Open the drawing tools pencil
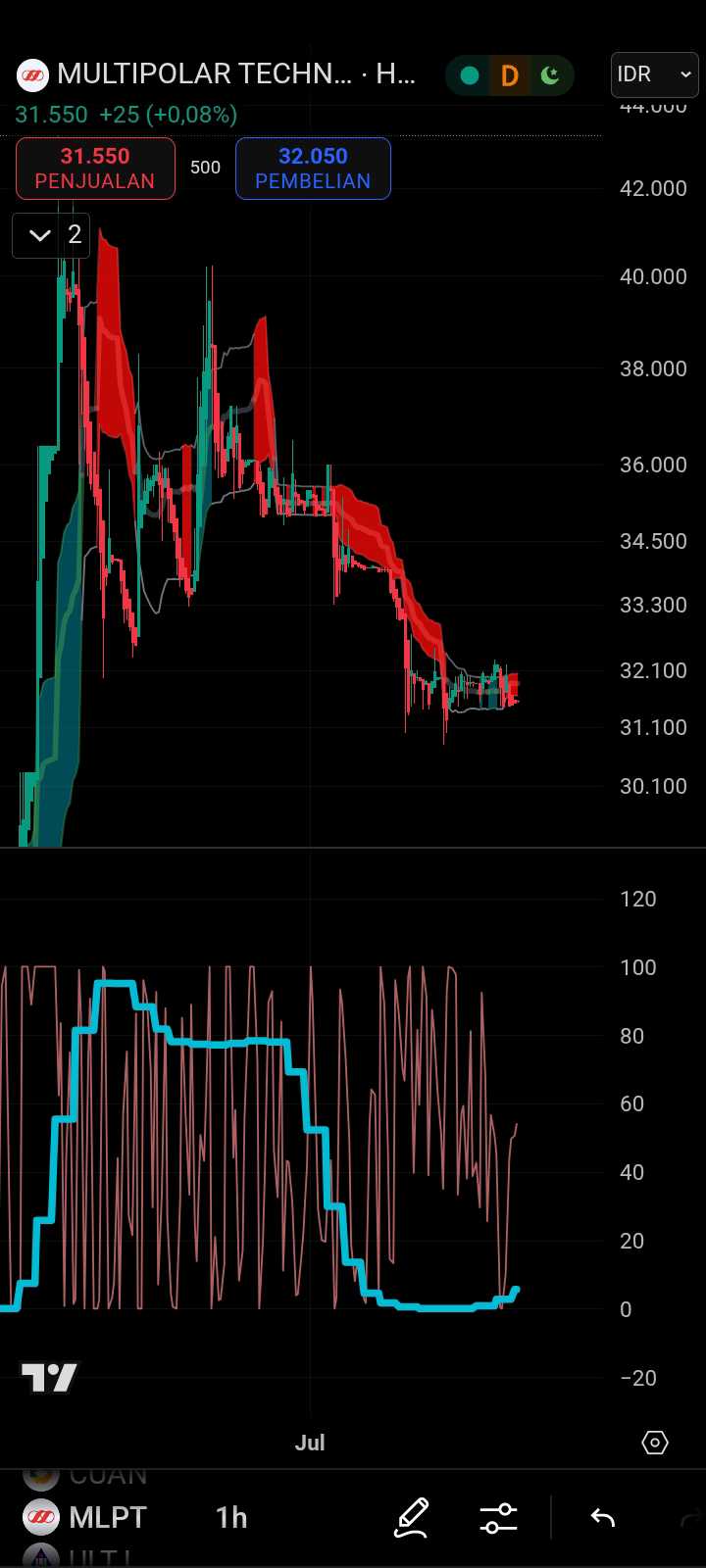The height and width of the screenshot is (1568, 706). 412,1517
